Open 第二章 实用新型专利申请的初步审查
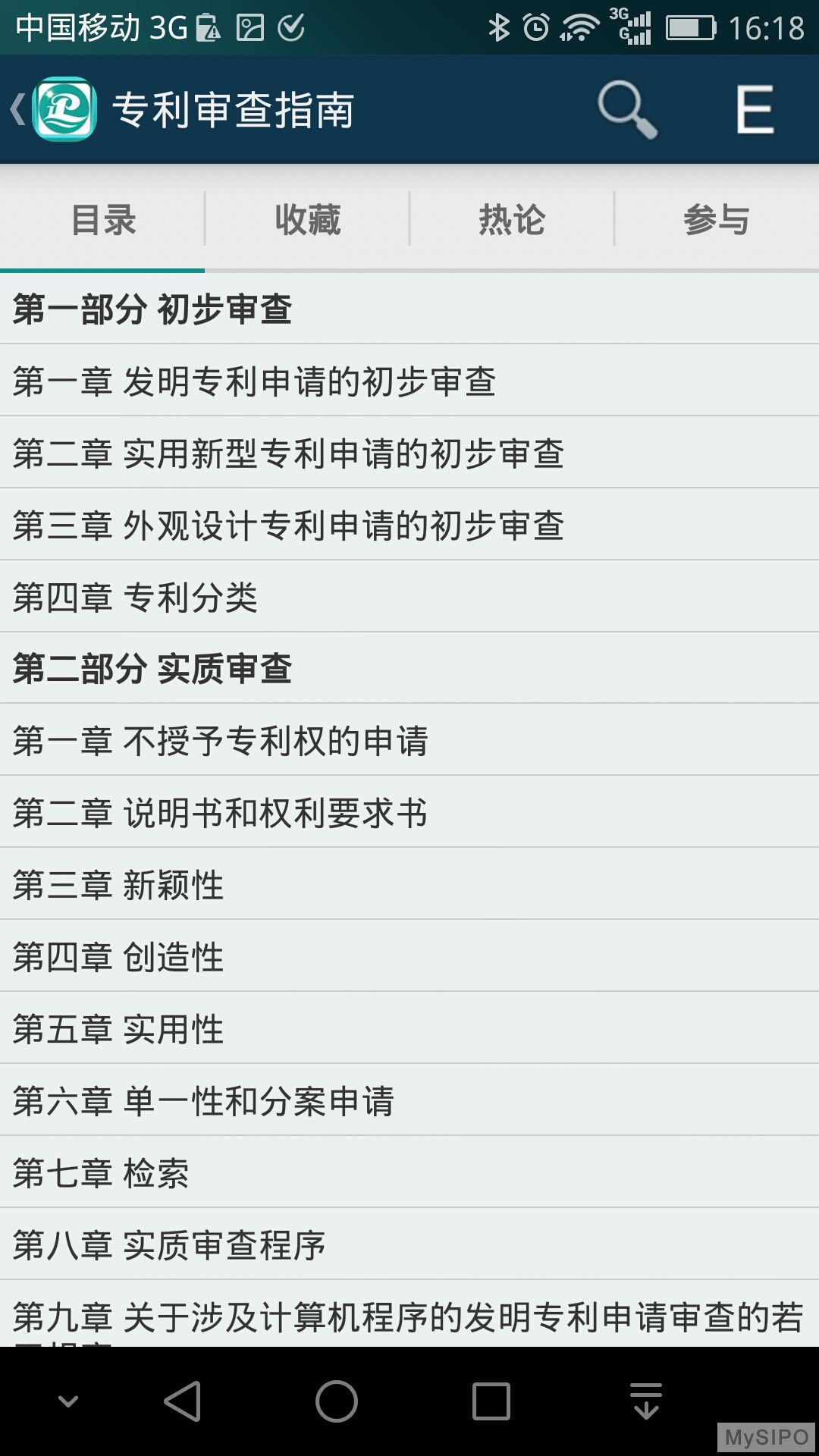819x1456 pixels. click(409, 453)
